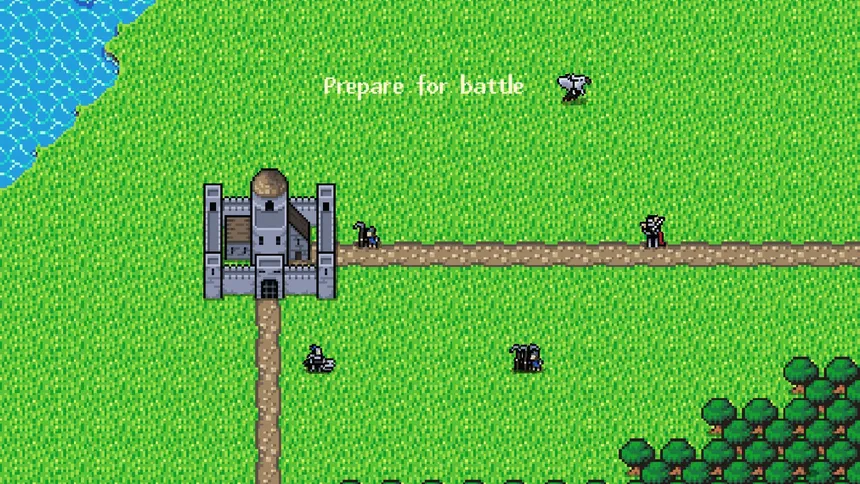This screenshot has width=860, height=484.
Task: Select the dark soldier pair in the field
Action: tap(526, 357)
